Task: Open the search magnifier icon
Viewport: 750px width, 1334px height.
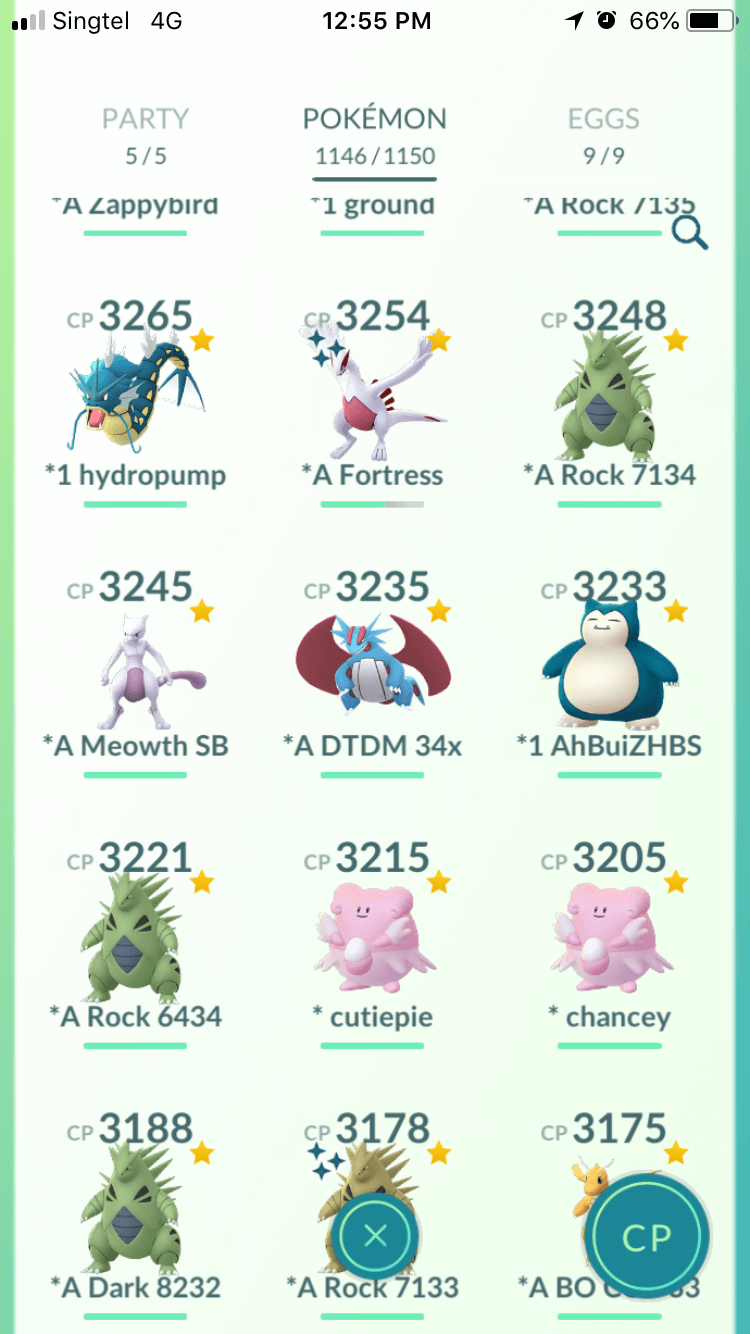Action: tap(690, 233)
